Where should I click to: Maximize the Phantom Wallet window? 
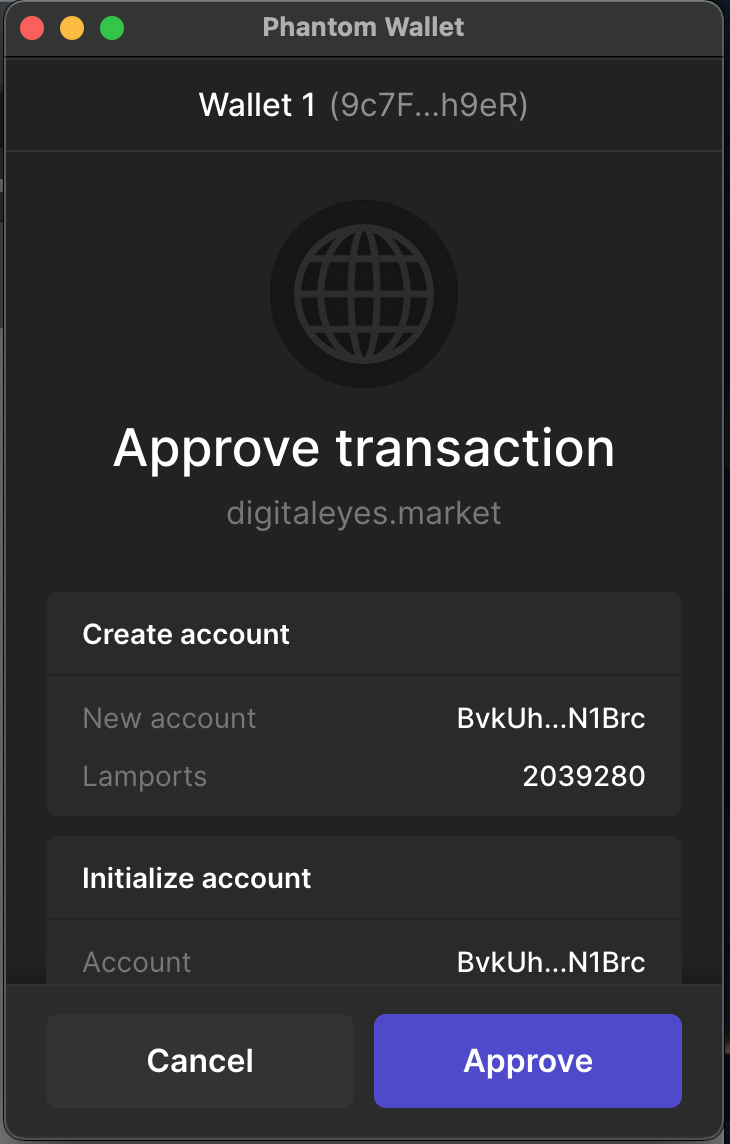pos(112,27)
